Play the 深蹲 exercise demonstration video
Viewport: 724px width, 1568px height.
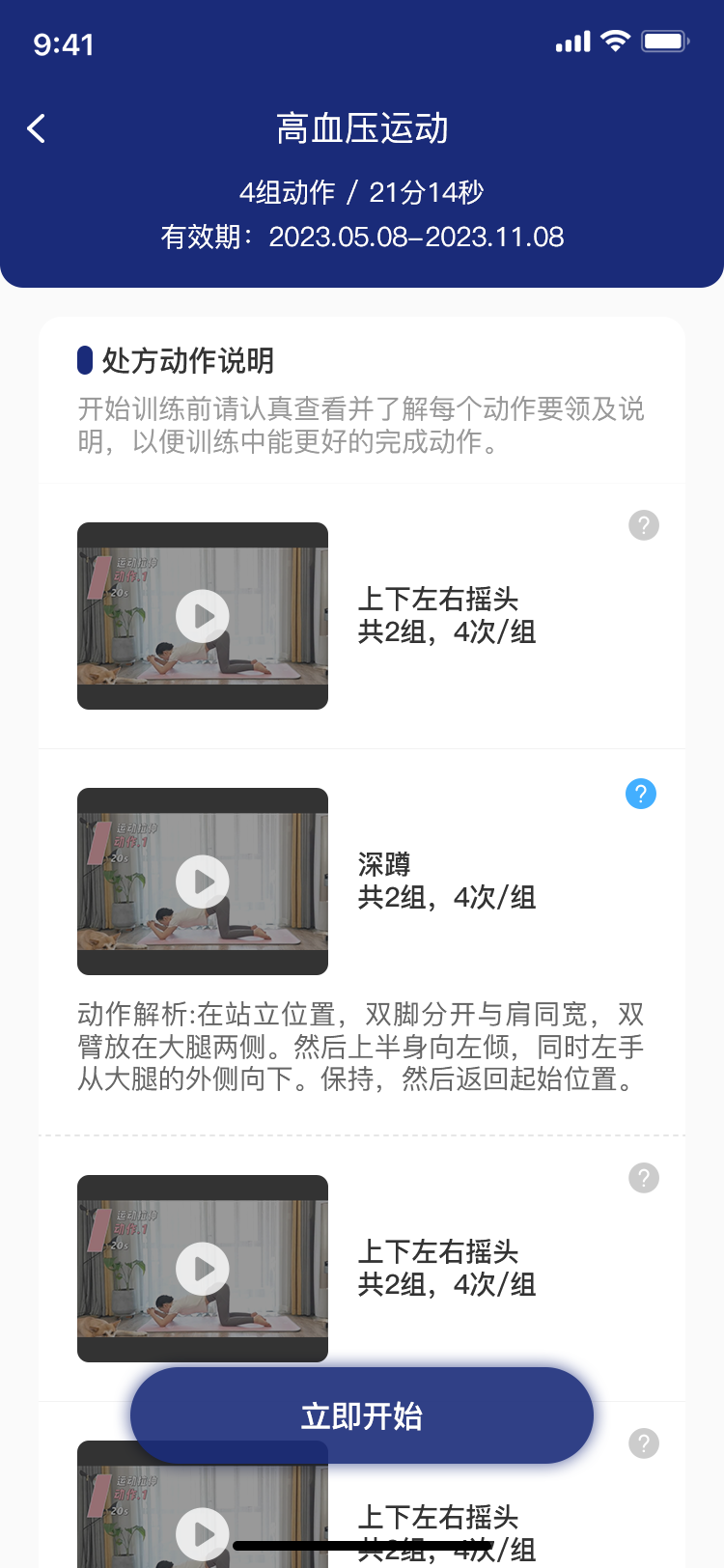click(x=202, y=882)
